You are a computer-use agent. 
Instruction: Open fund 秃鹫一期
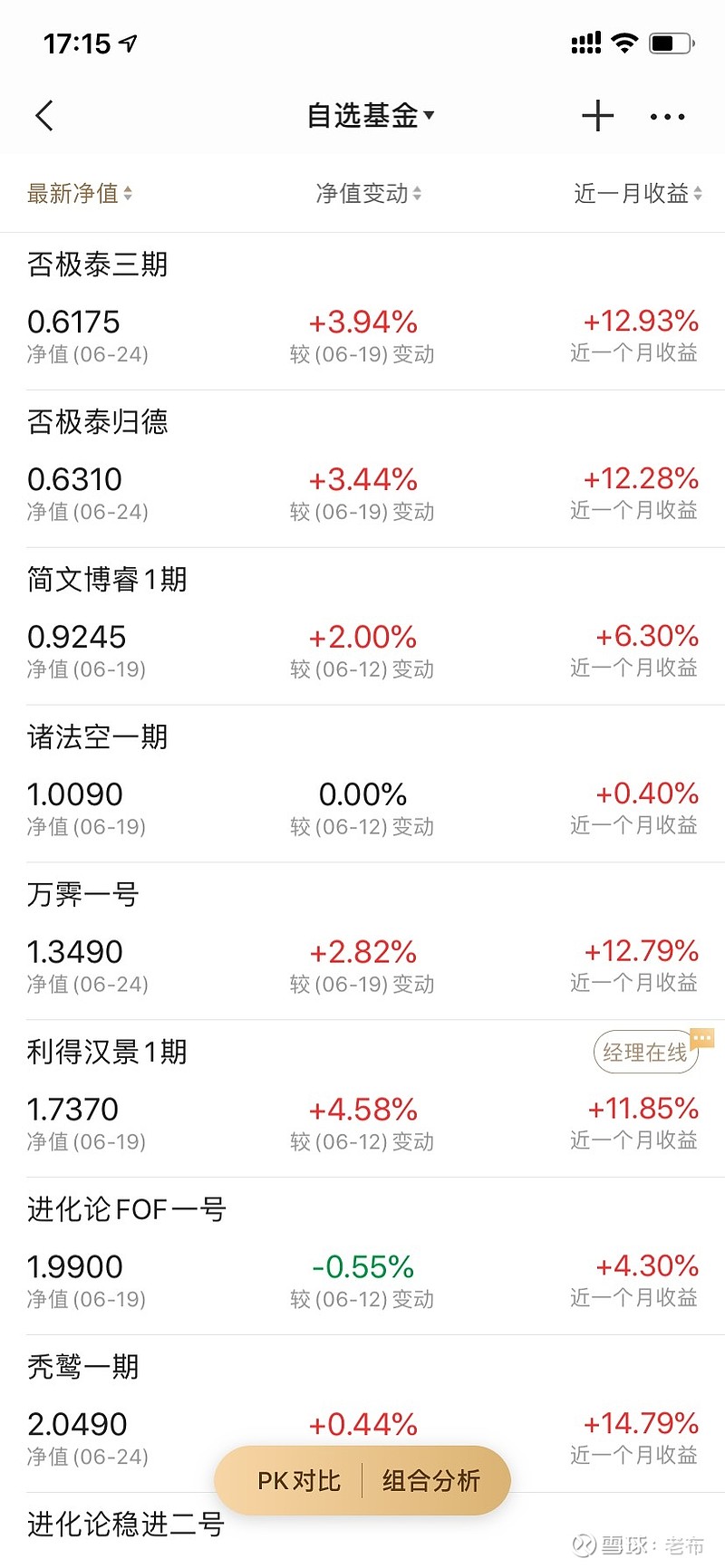[x=83, y=1368]
